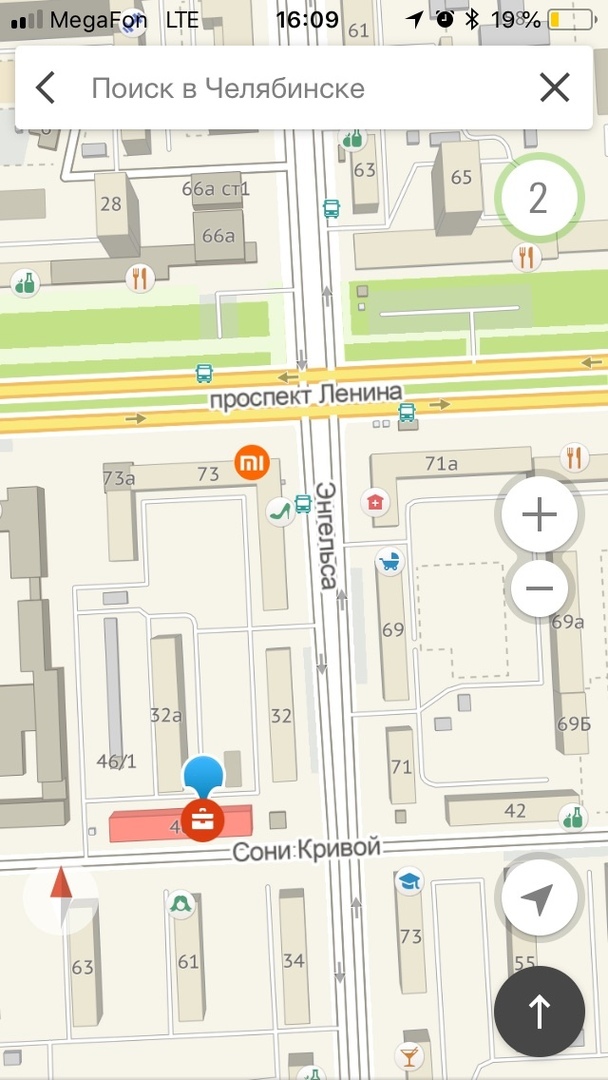The width and height of the screenshot is (608, 1080).
Task: Open the graduation cap marker near 73
Action: 409,881
